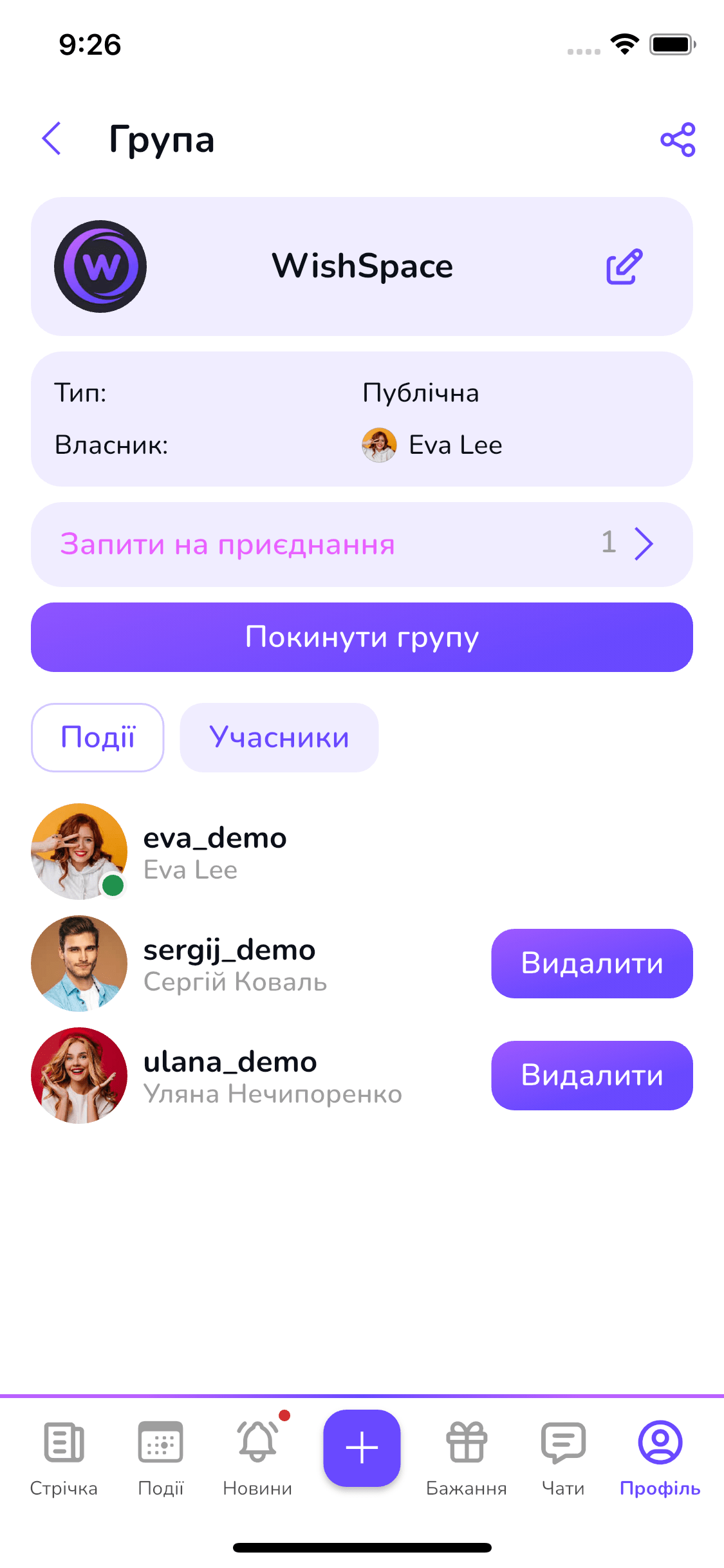Viewport: 724px width, 1568px height.
Task: Share the WishSpace group
Action: [x=678, y=140]
